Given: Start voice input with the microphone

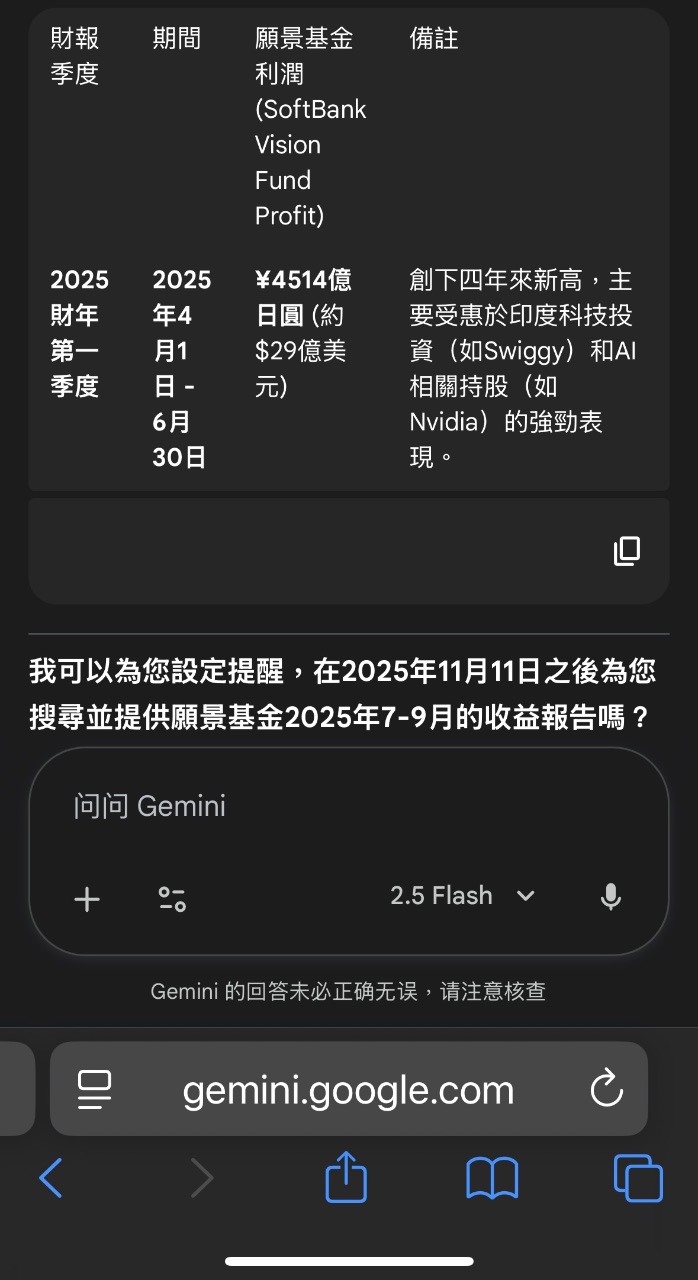Looking at the screenshot, I should point(610,897).
